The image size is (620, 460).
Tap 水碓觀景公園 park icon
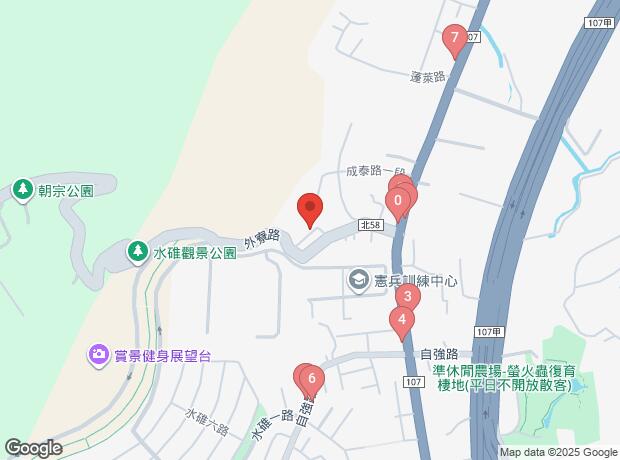136,252
